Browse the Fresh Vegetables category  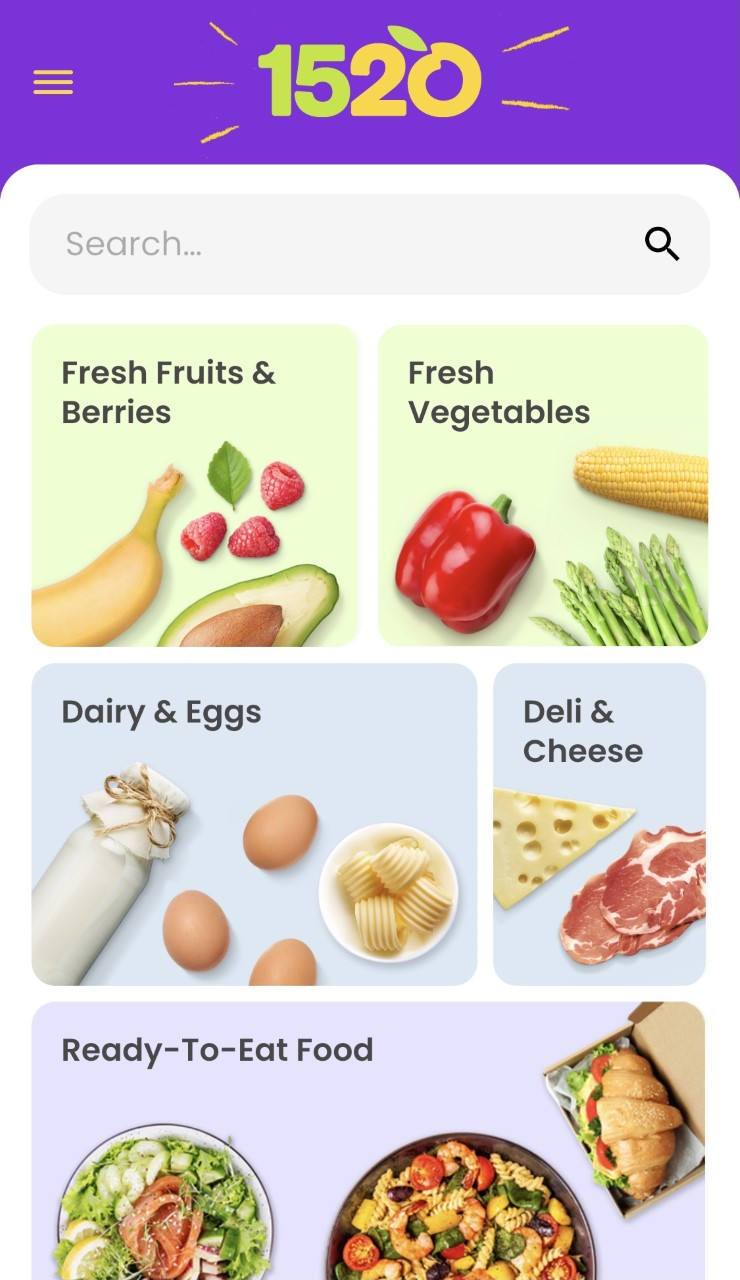pos(542,486)
